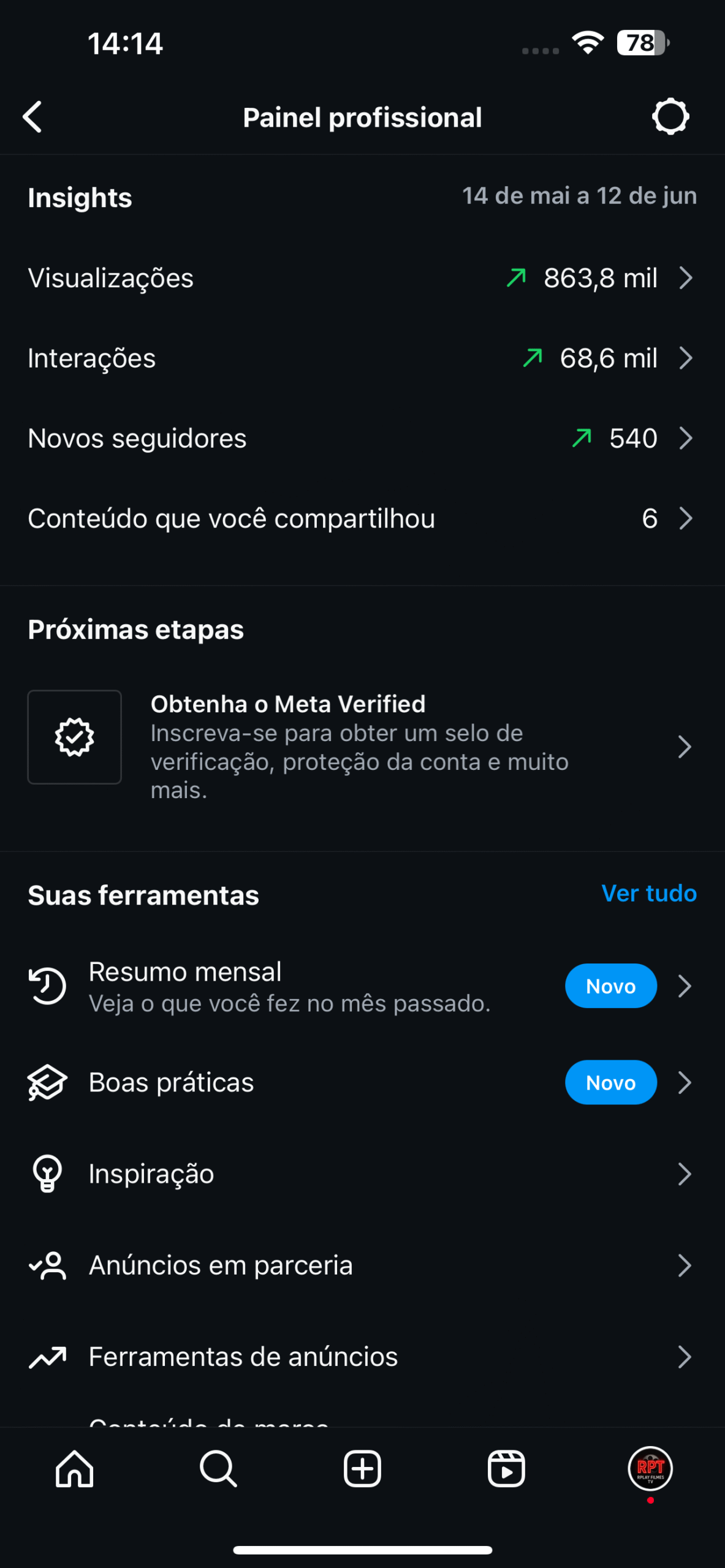View Interações details
The image size is (725, 1568).
point(362,358)
